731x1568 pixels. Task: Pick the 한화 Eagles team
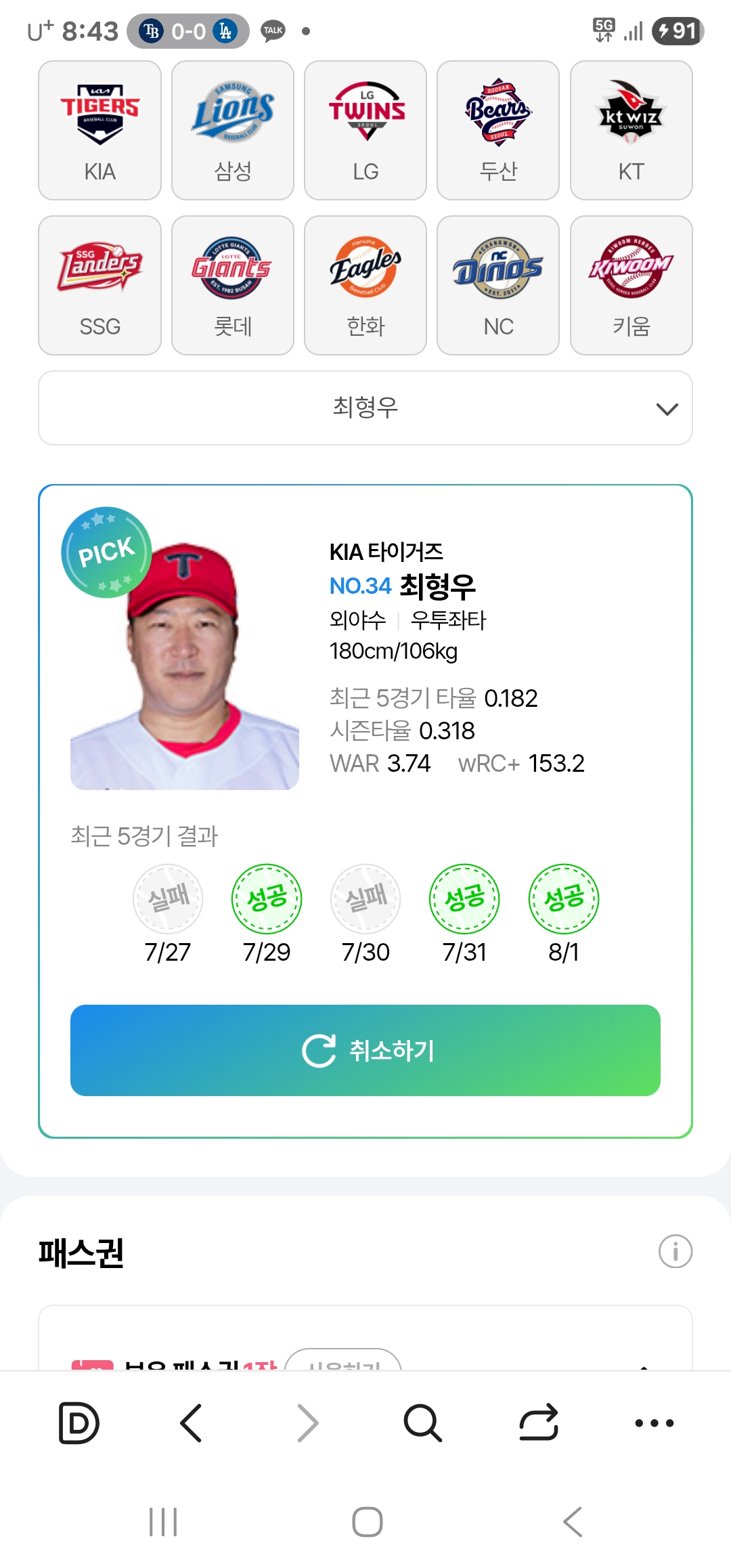(x=365, y=285)
